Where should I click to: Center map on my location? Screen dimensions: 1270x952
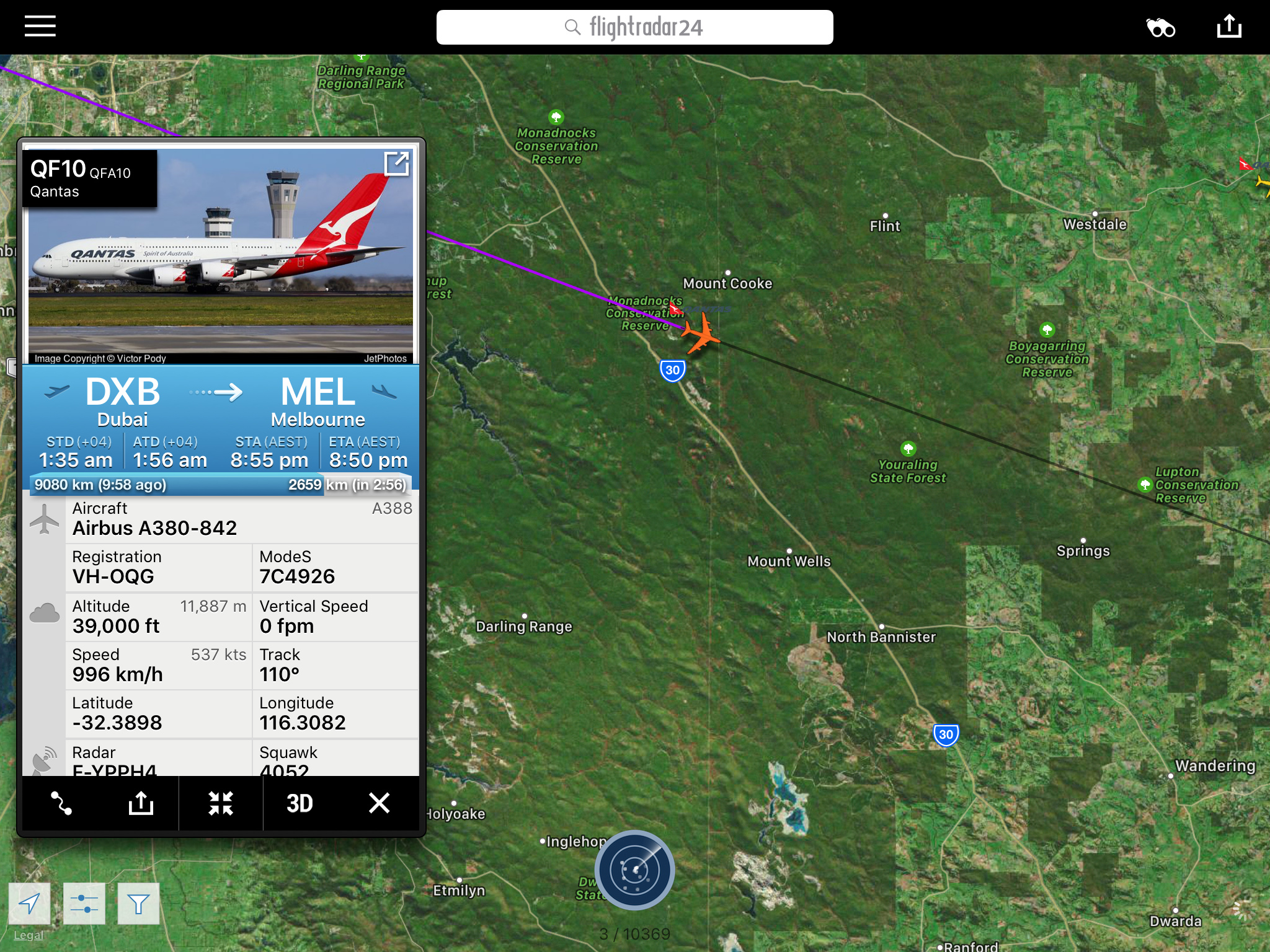29,904
